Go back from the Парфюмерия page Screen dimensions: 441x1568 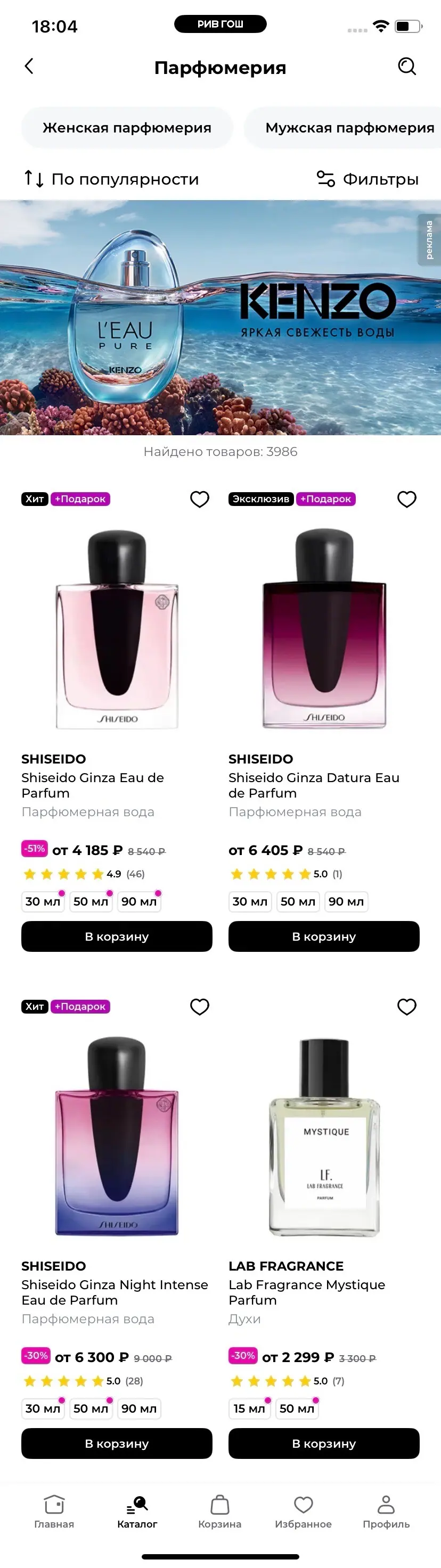pos(29,67)
